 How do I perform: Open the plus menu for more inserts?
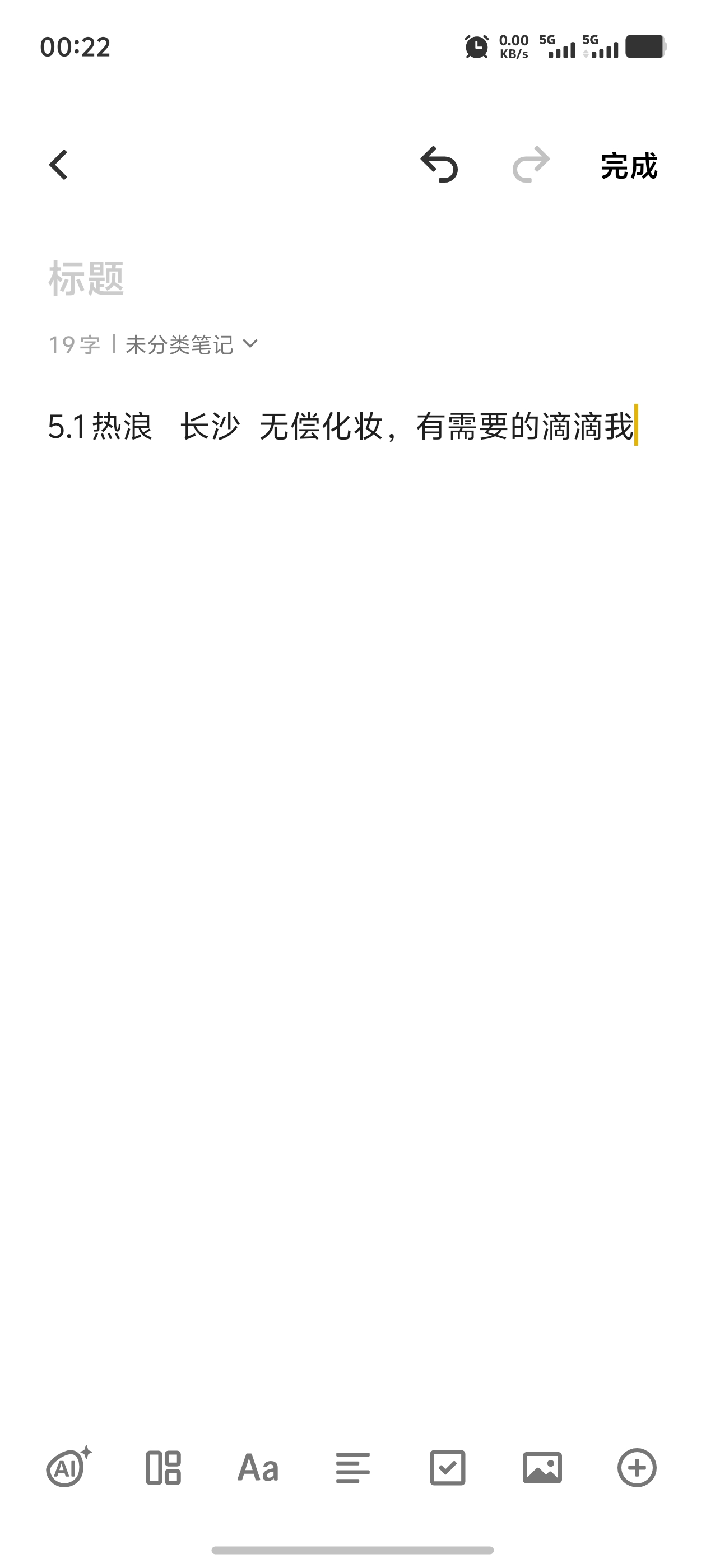[637, 1468]
